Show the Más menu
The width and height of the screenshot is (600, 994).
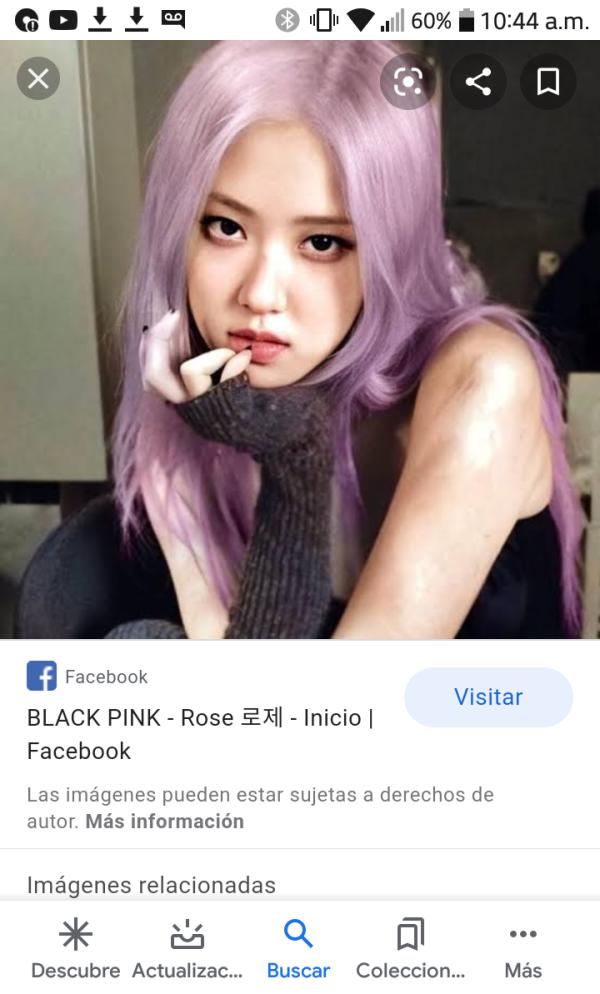[523, 948]
